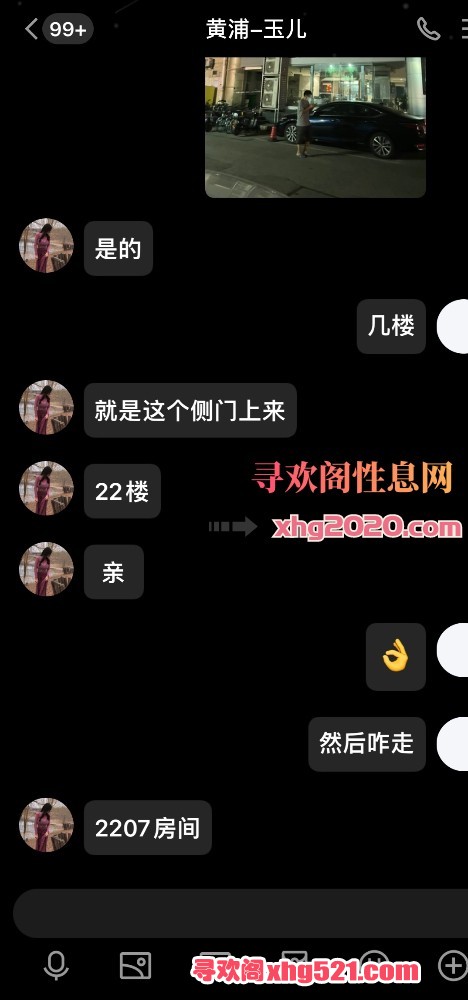Screen dimensions: 468x1000
Task: Open more attachment options with the plus
Action: [452, 966]
